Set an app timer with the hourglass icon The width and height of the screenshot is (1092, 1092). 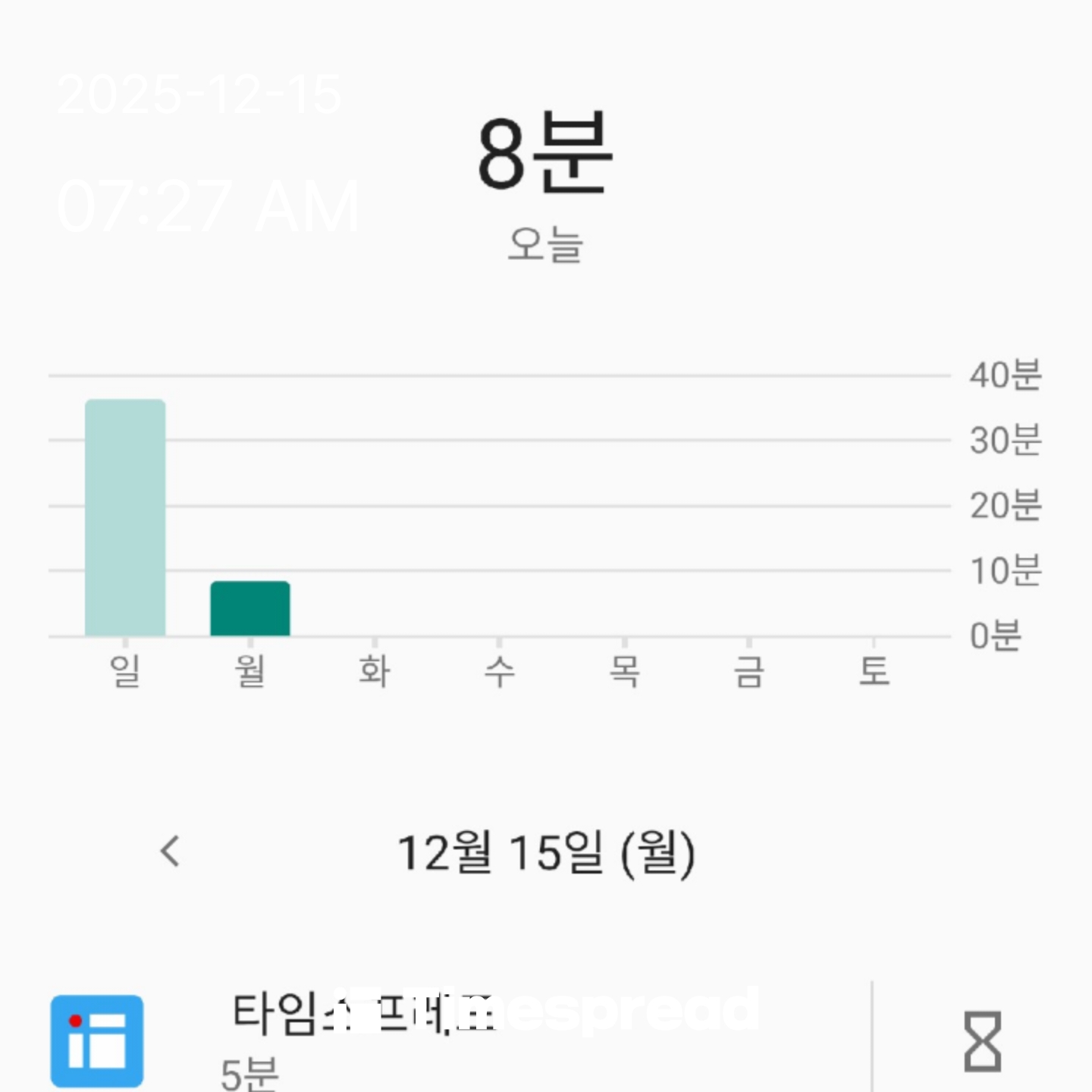coord(982,1040)
